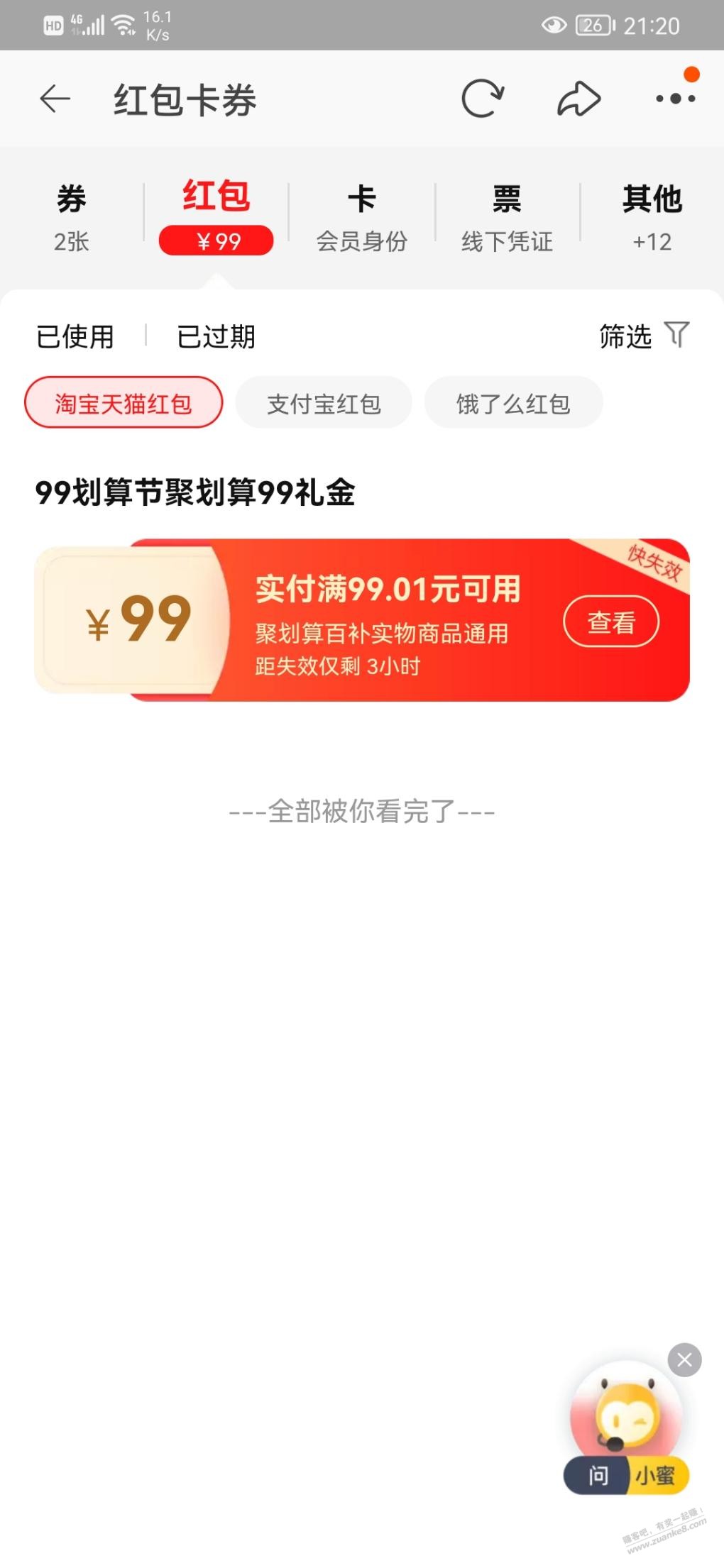Open the three-dot overflow menu
The image size is (724, 1568).
pos(675,99)
